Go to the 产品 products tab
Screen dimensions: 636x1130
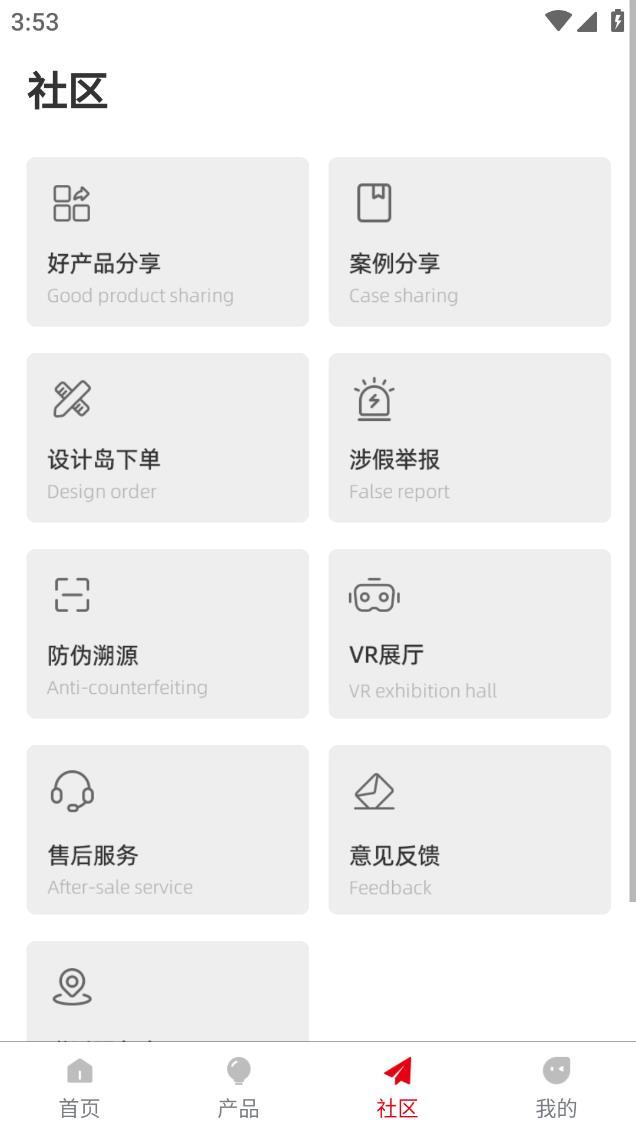[x=238, y=1087]
